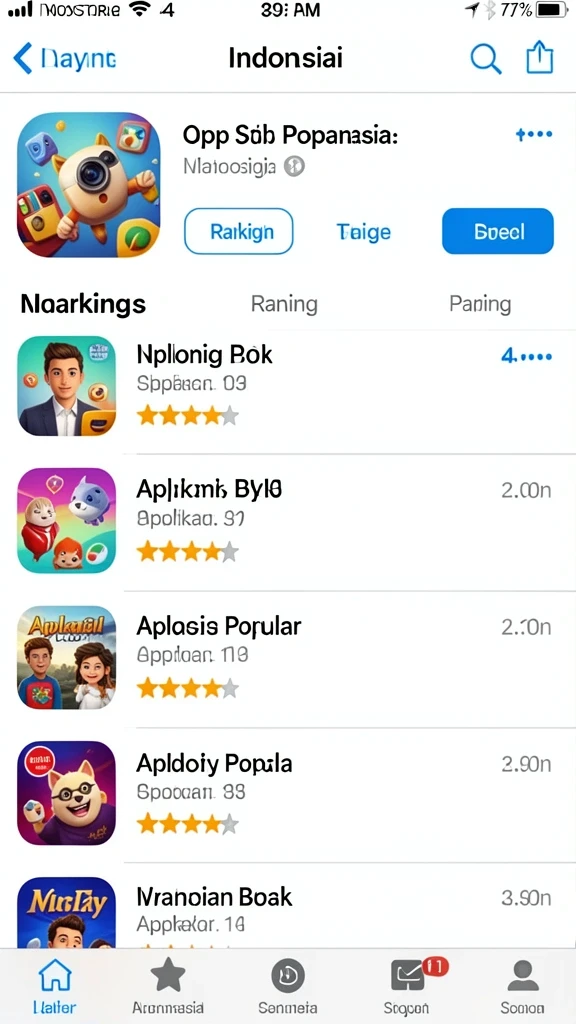576x1024 pixels.
Task: Go to the Llatler home tab
Action: [x=55, y=986]
